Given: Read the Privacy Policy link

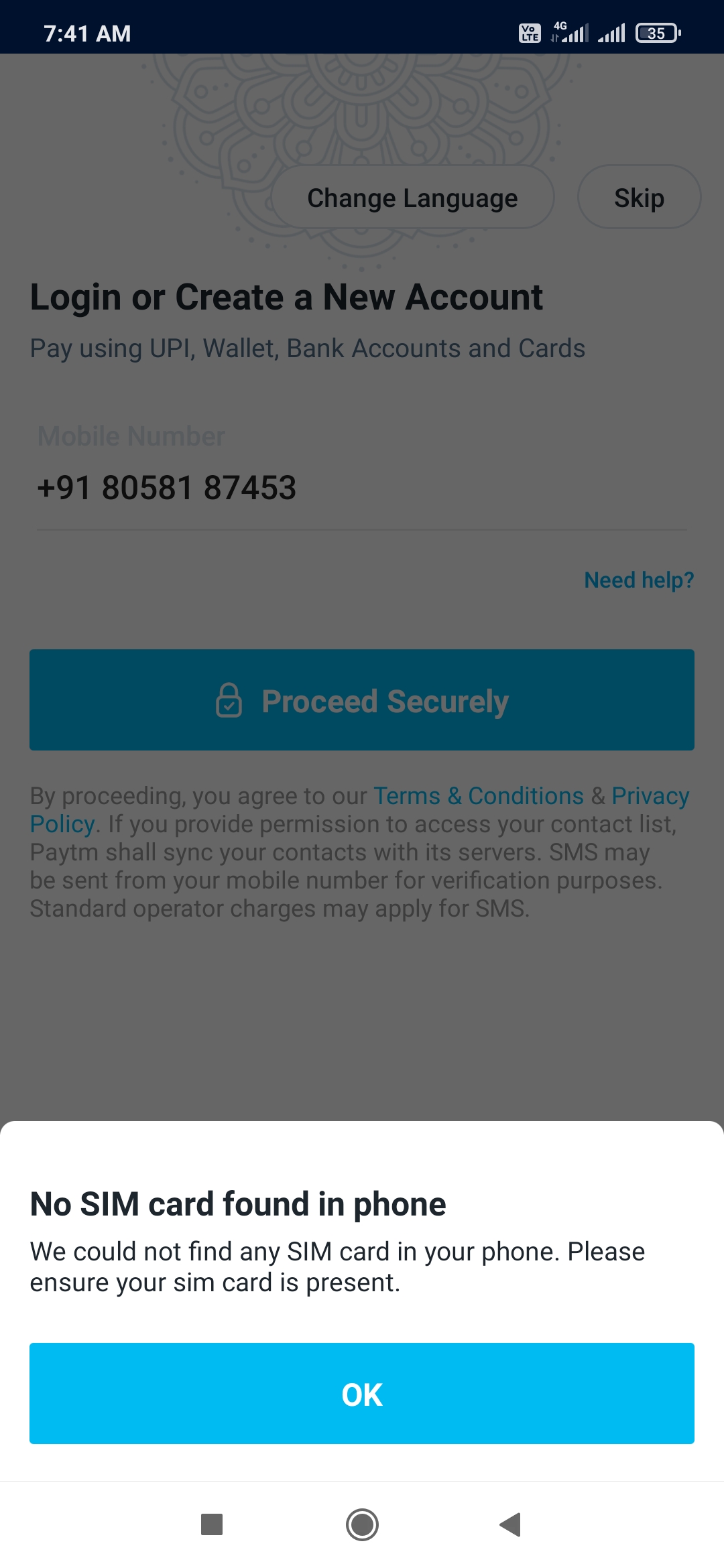Looking at the screenshot, I should coord(650,796).
